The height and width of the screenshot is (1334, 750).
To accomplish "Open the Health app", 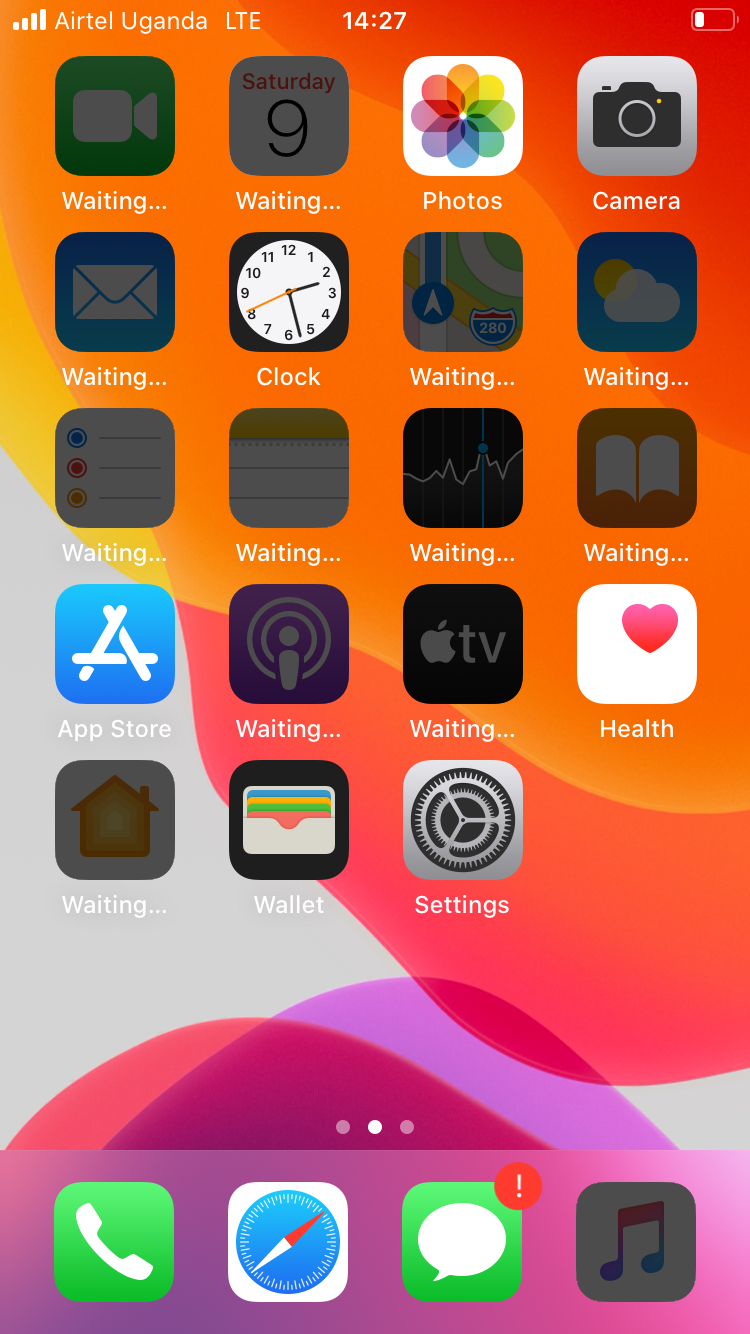I will (636, 644).
